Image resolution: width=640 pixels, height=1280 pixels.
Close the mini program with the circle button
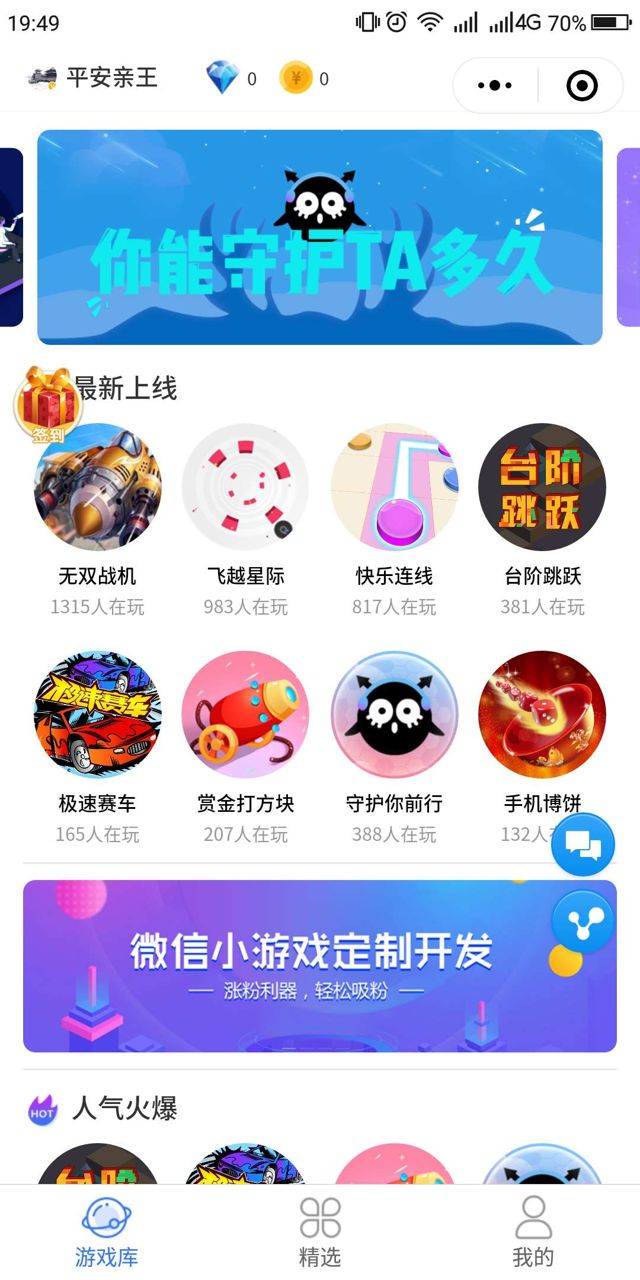tap(581, 86)
